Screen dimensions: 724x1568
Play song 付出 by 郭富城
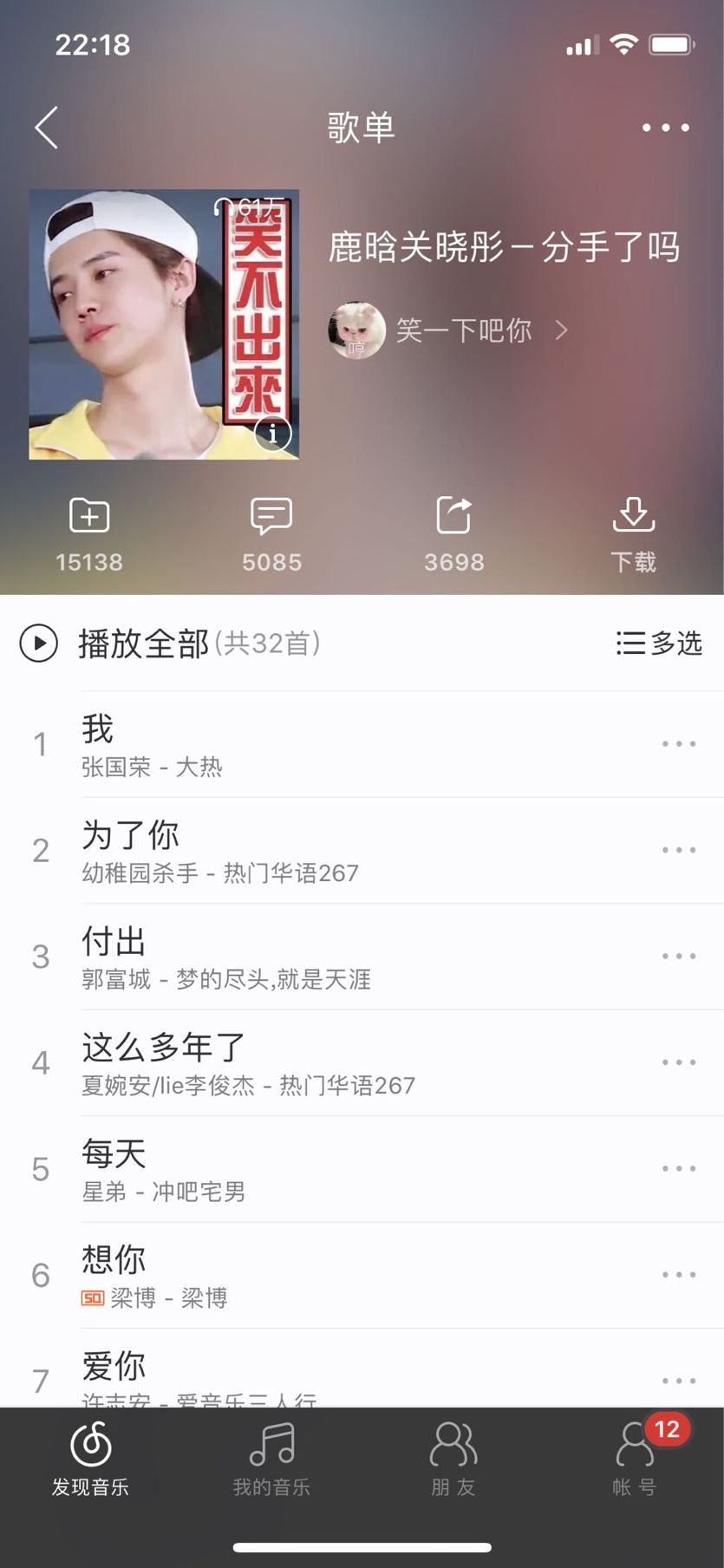coord(347,957)
